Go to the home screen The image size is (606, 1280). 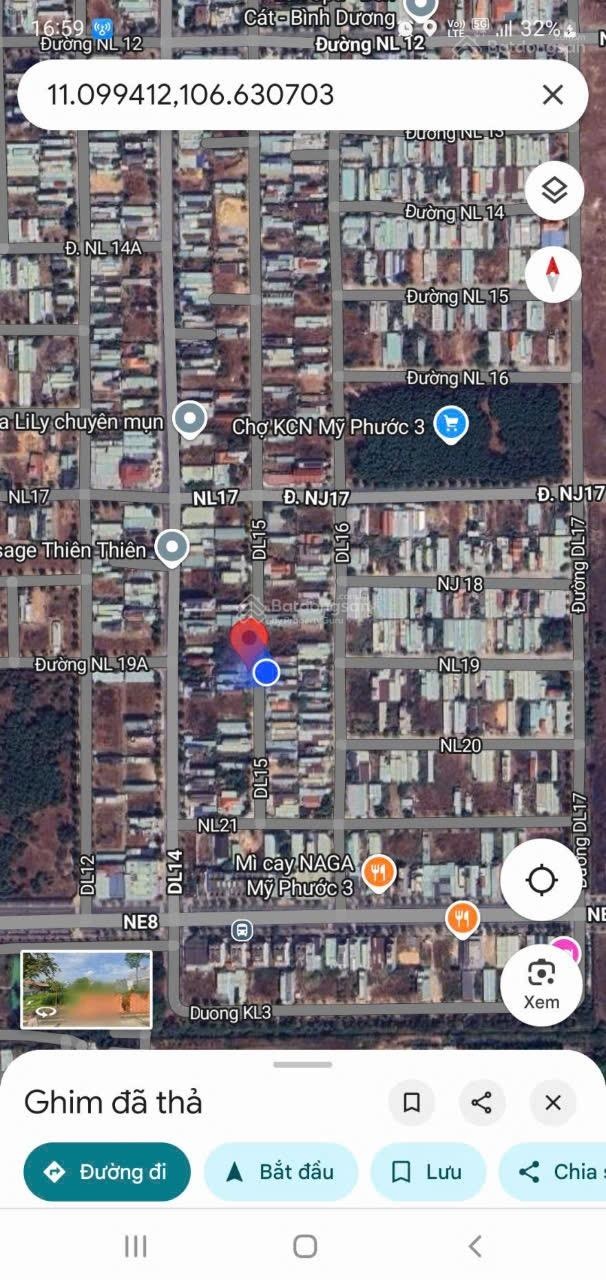[x=305, y=1246]
